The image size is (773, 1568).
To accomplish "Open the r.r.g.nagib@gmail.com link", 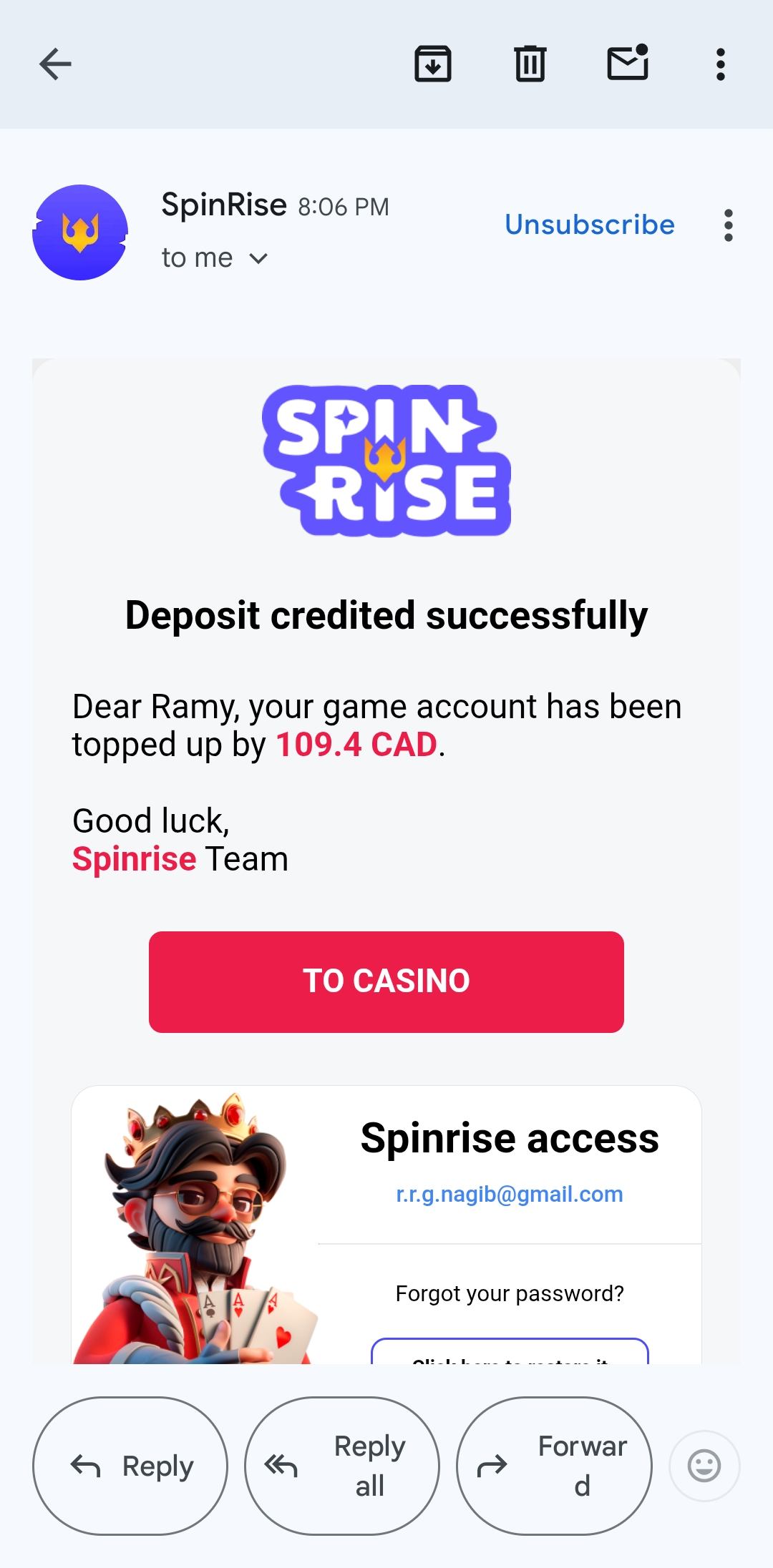I will click(x=510, y=1194).
